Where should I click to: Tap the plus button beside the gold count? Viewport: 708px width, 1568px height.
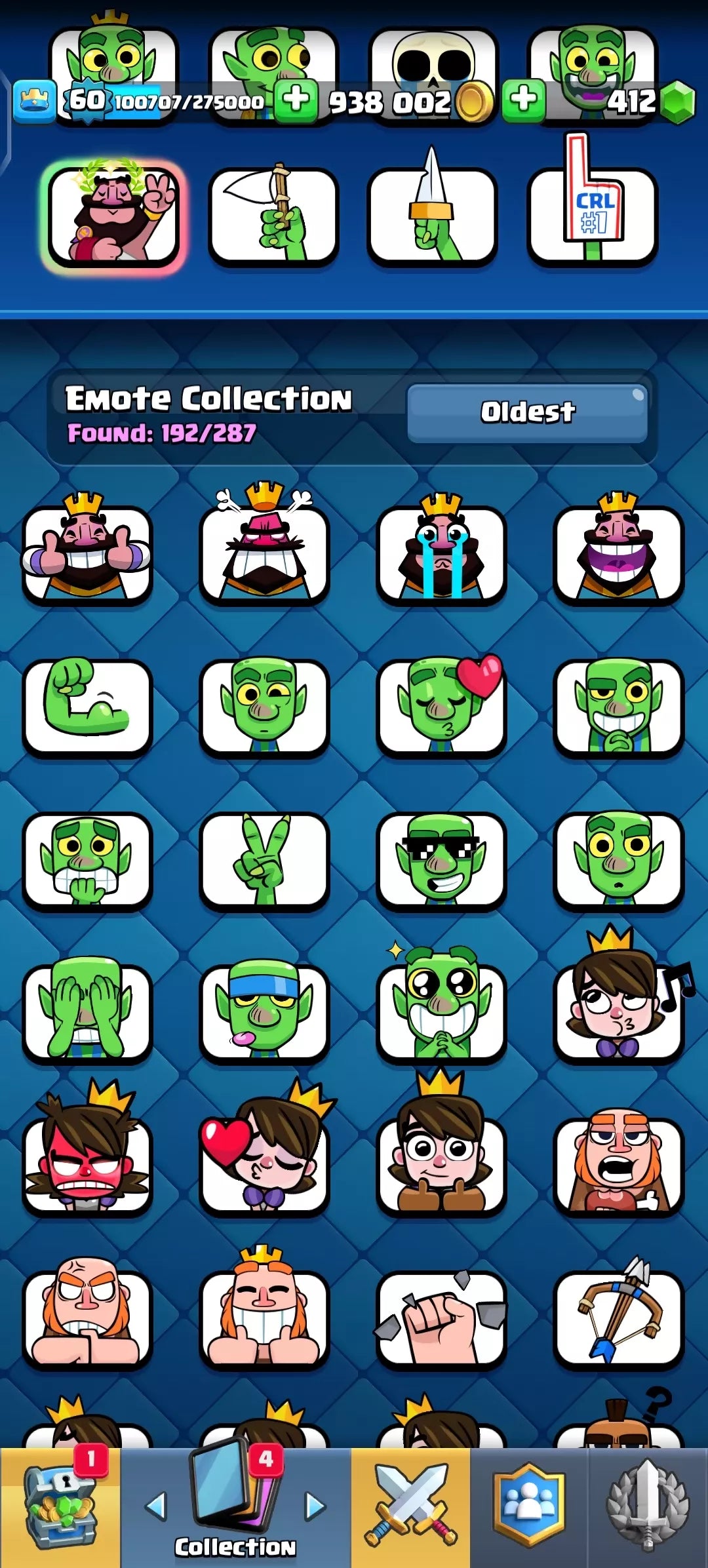tap(296, 101)
